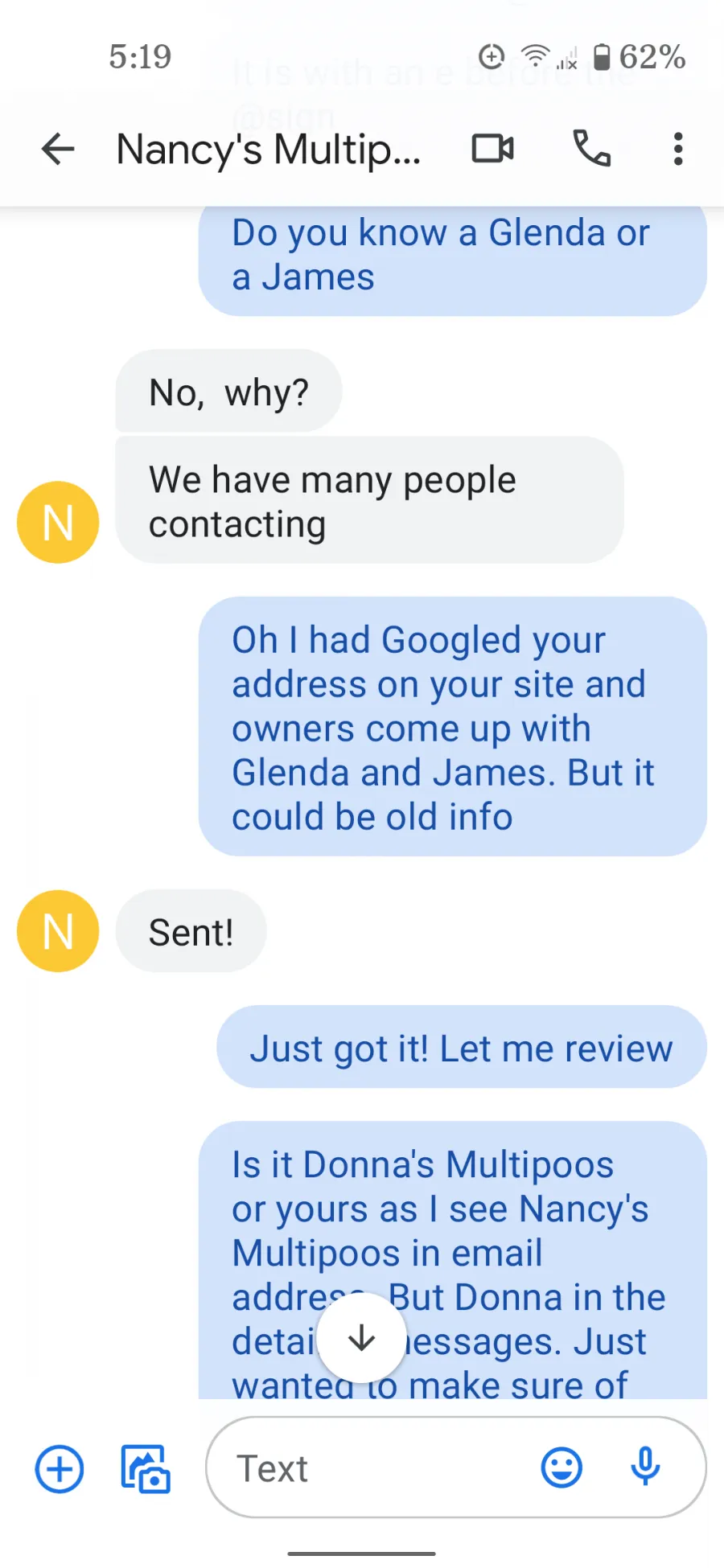
Task: Open the three-dot overflow menu
Action: [x=678, y=149]
